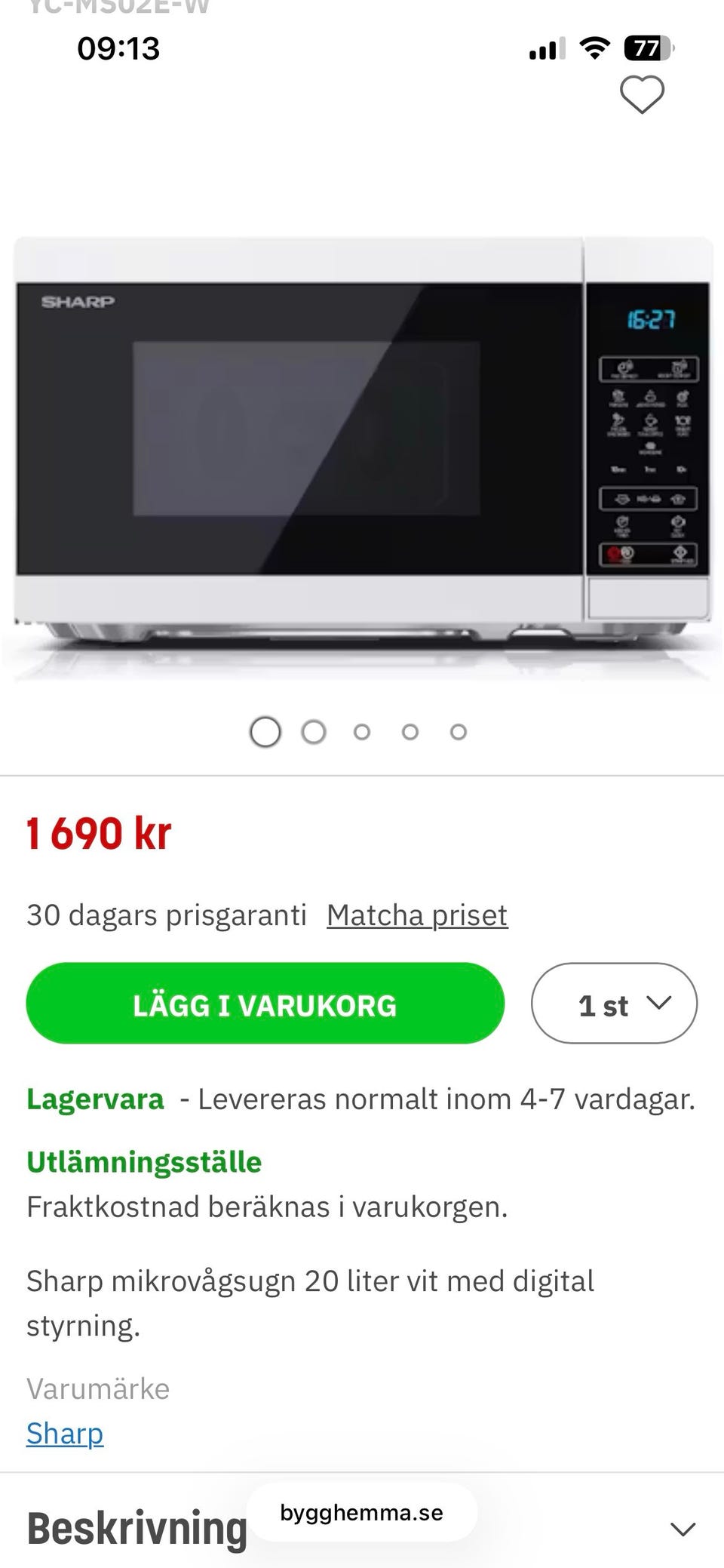Open the Matcha priset link
This screenshot has height=1568, width=724.
(x=416, y=914)
